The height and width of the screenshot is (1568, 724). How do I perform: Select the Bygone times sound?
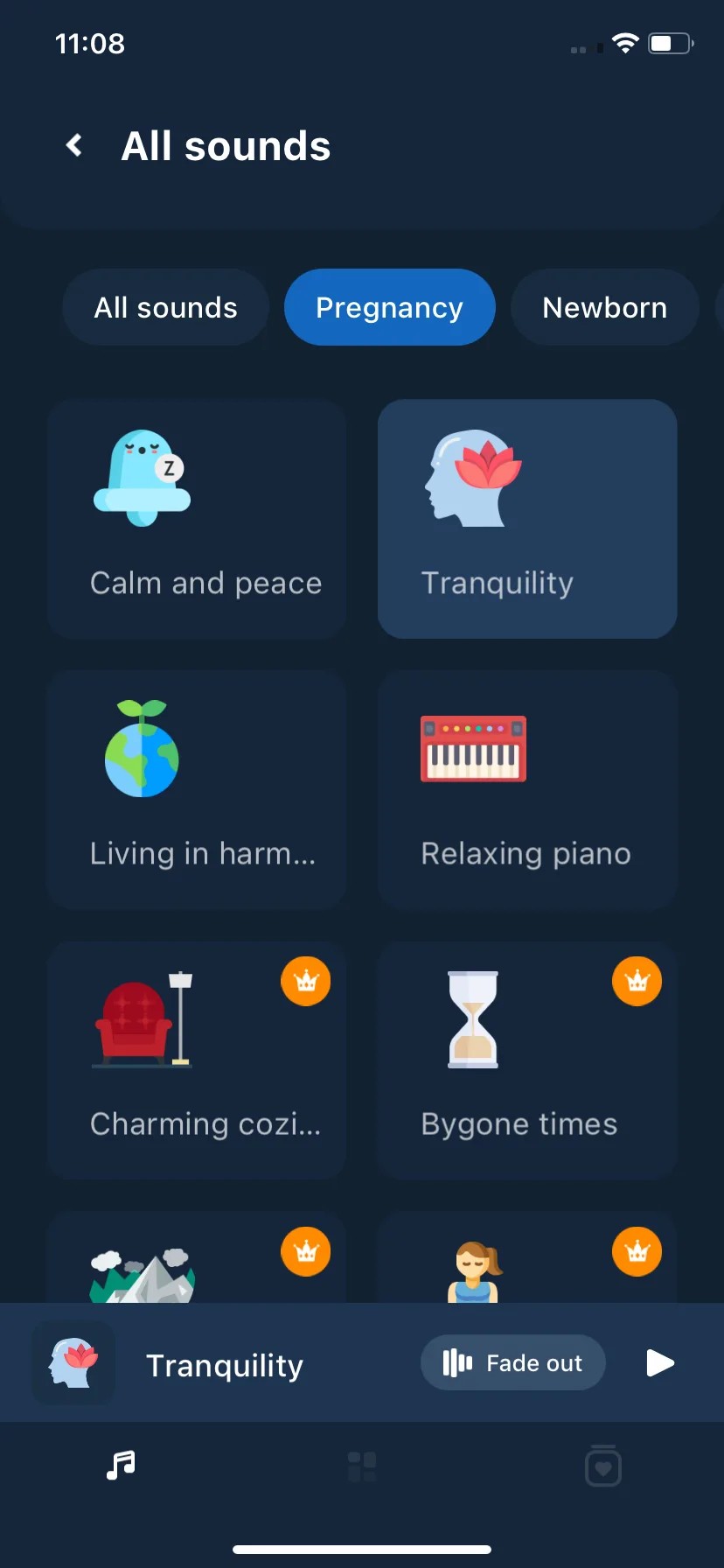527,1060
